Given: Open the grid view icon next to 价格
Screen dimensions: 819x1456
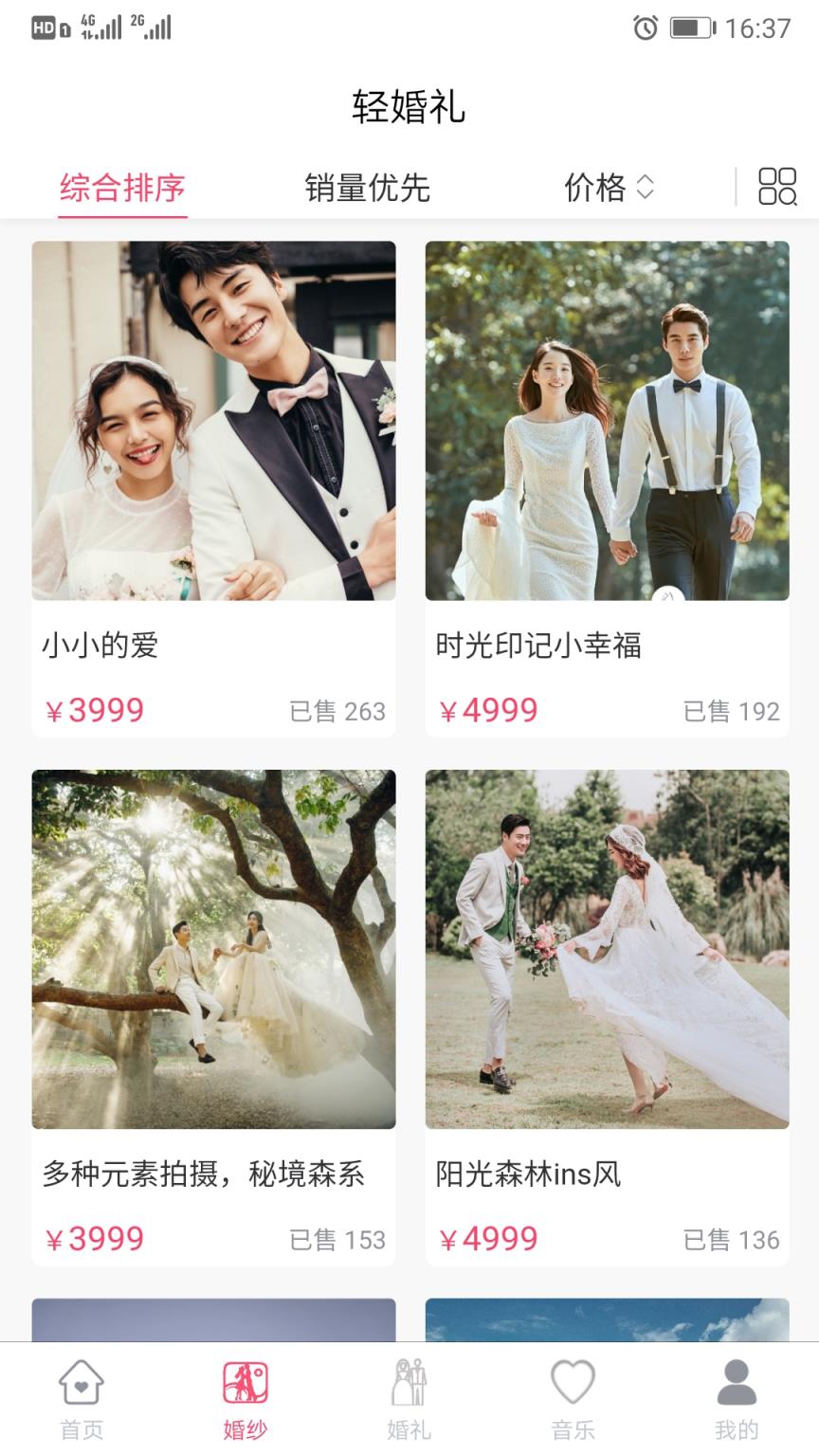Looking at the screenshot, I should (779, 189).
